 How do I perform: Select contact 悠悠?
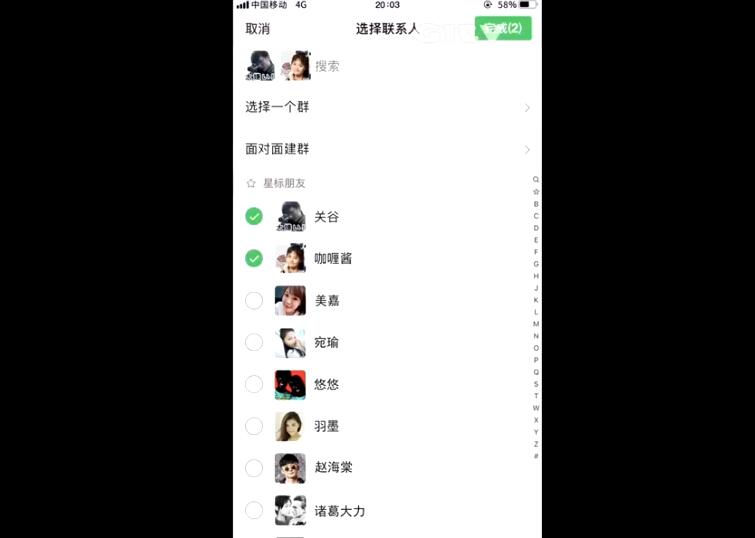tap(254, 384)
